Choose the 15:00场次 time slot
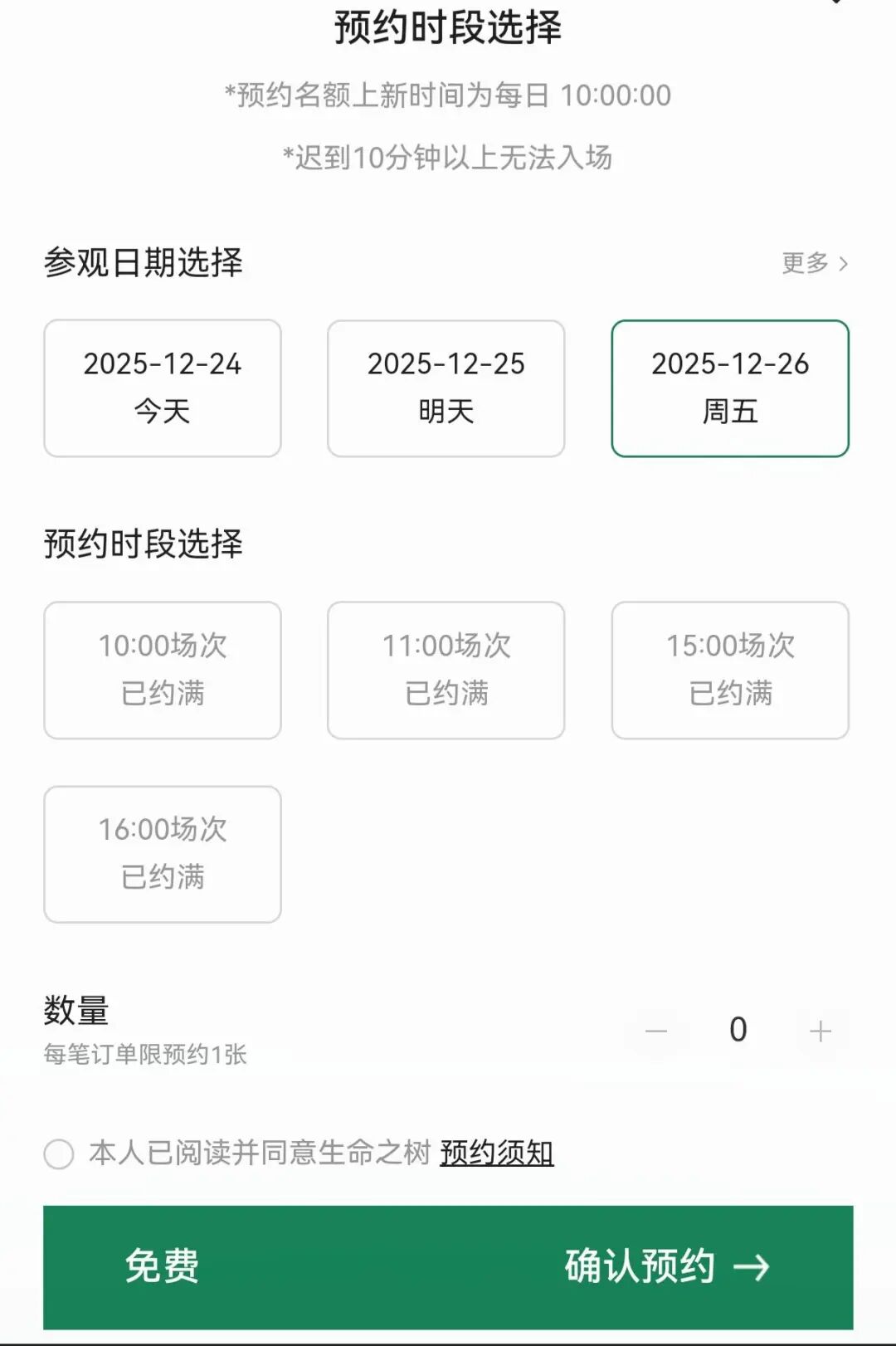The height and width of the screenshot is (1346, 896). [730, 670]
